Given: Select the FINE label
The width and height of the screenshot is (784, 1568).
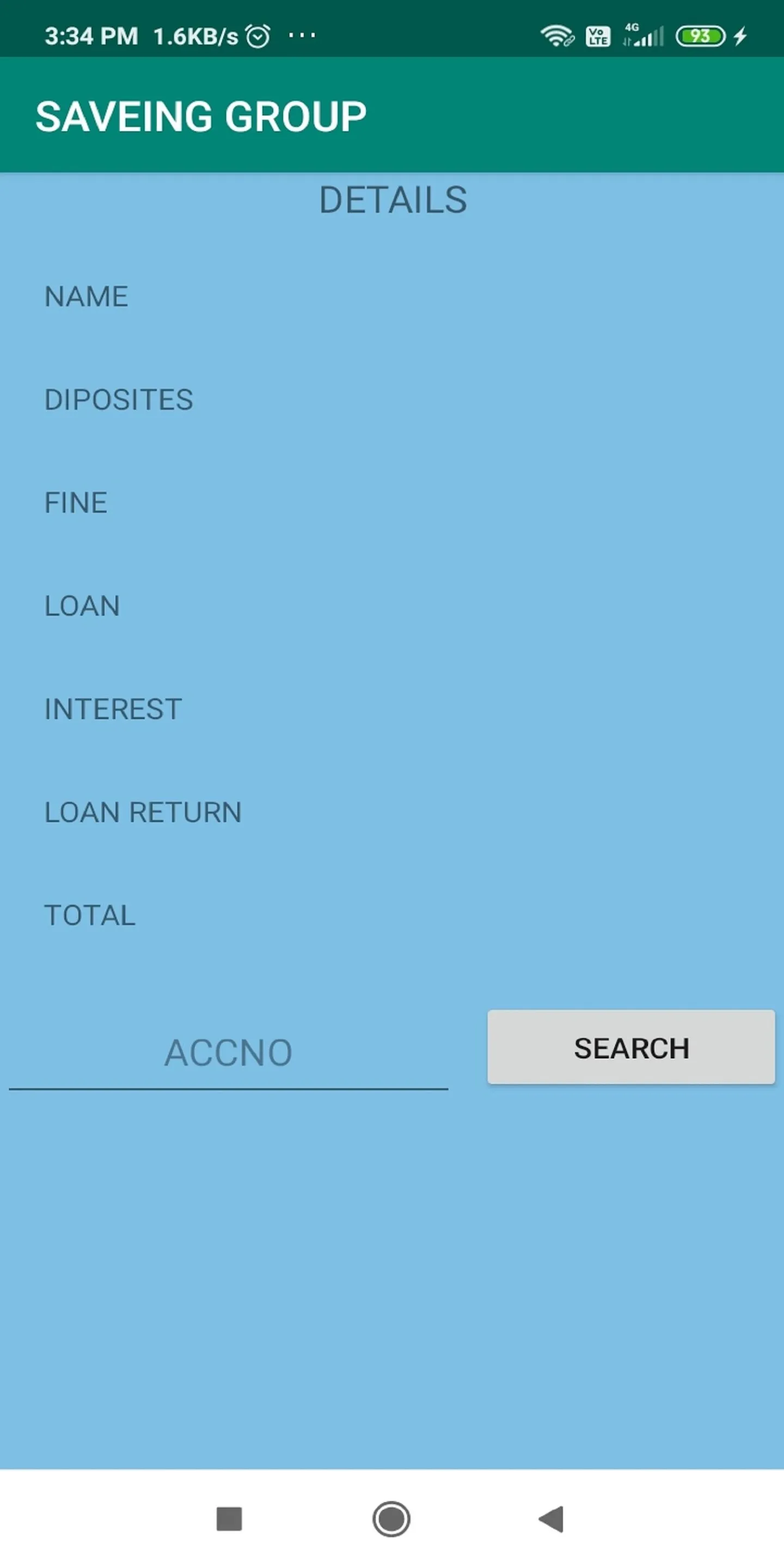Looking at the screenshot, I should click(x=76, y=502).
